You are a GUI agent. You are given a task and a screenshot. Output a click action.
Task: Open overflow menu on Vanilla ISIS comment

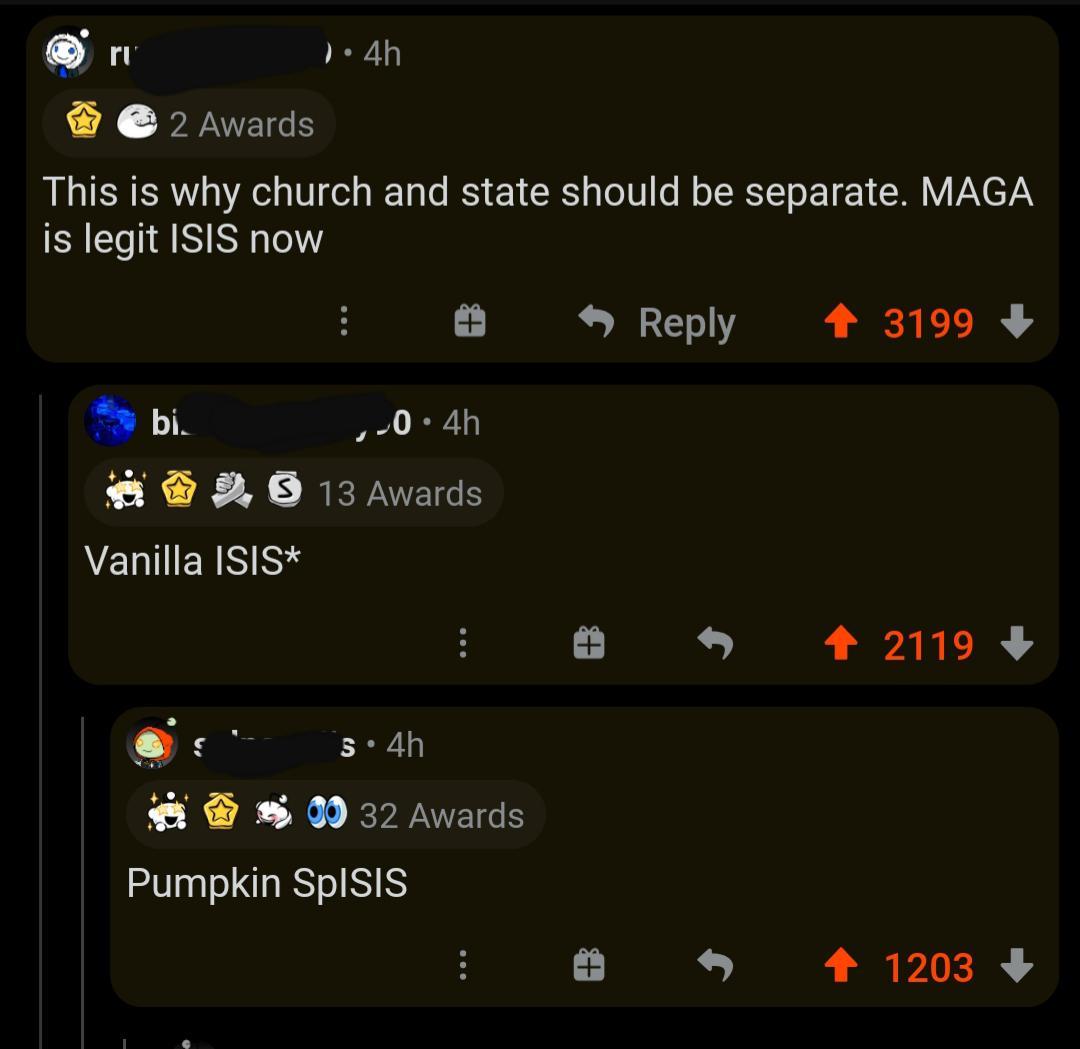click(462, 644)
